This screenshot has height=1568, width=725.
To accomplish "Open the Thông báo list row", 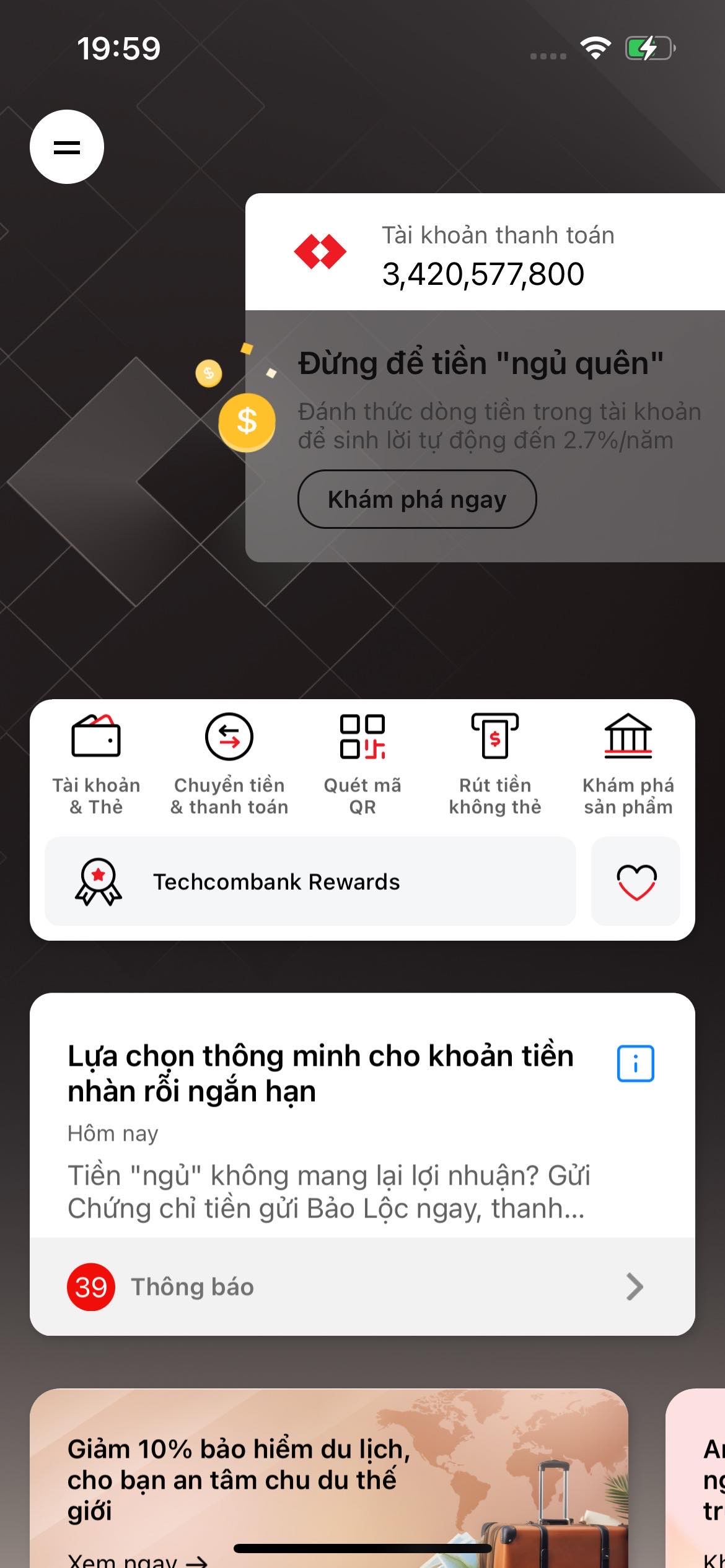I will (362, 1287).
